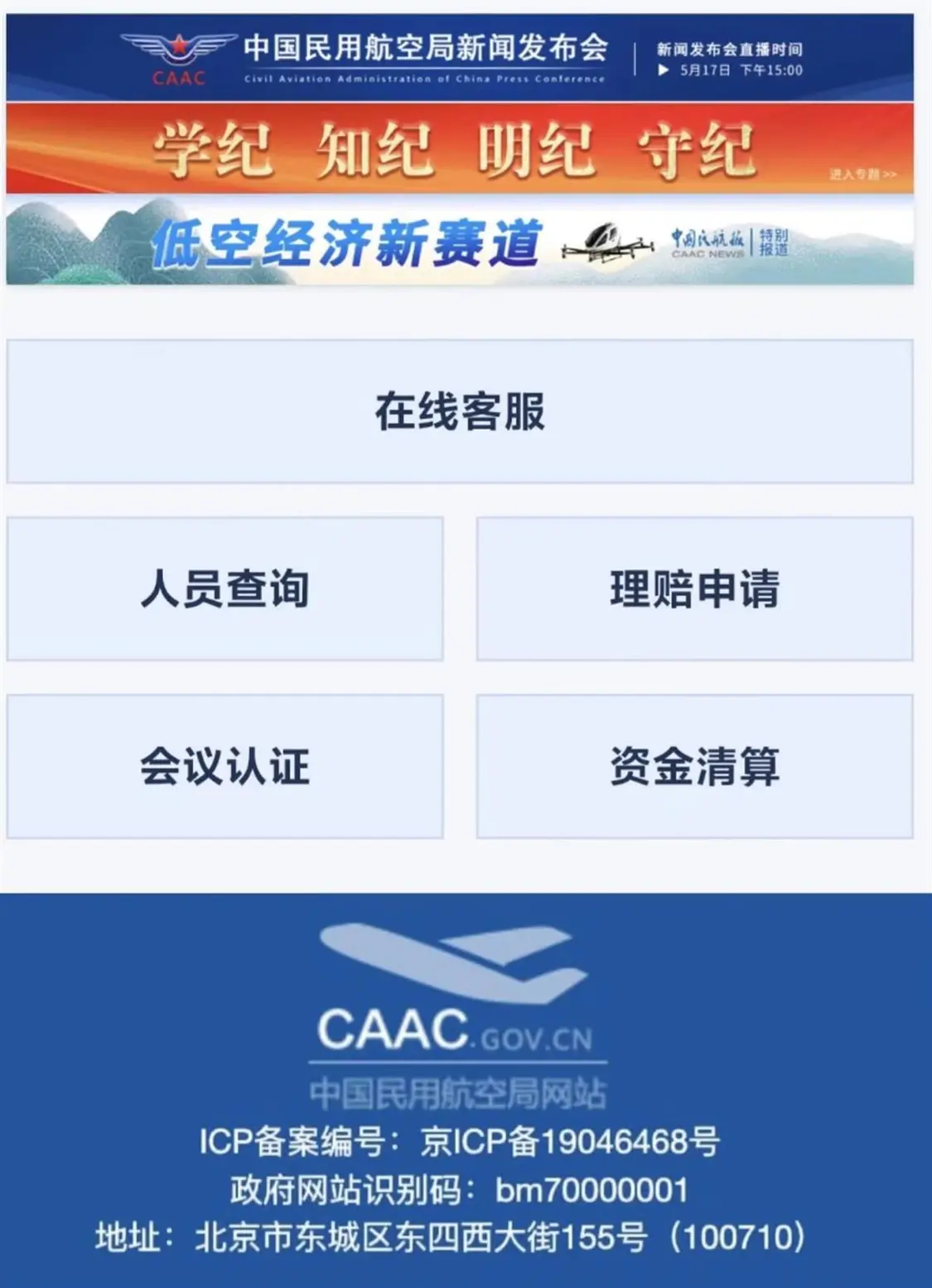Open 在线客服 online customer service
Viewport: 932px width, 1288px height.
click(x=460, y=411)
